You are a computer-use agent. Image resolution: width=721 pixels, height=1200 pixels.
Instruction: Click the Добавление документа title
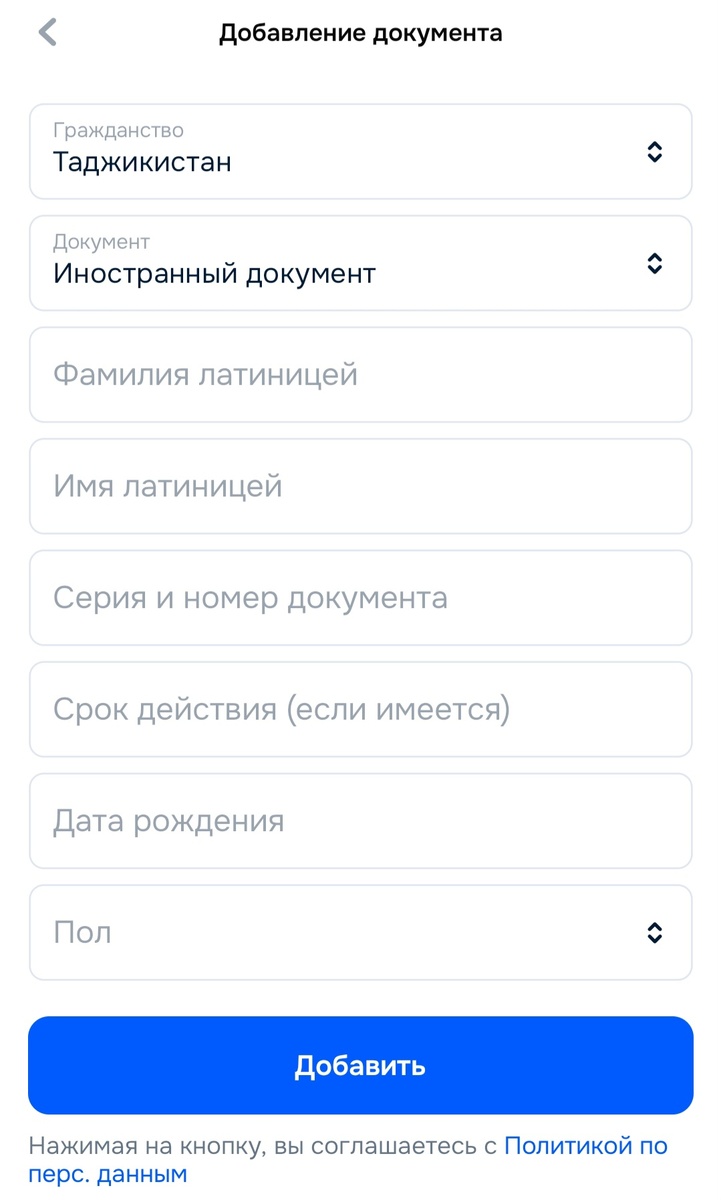tap(360, 32)
